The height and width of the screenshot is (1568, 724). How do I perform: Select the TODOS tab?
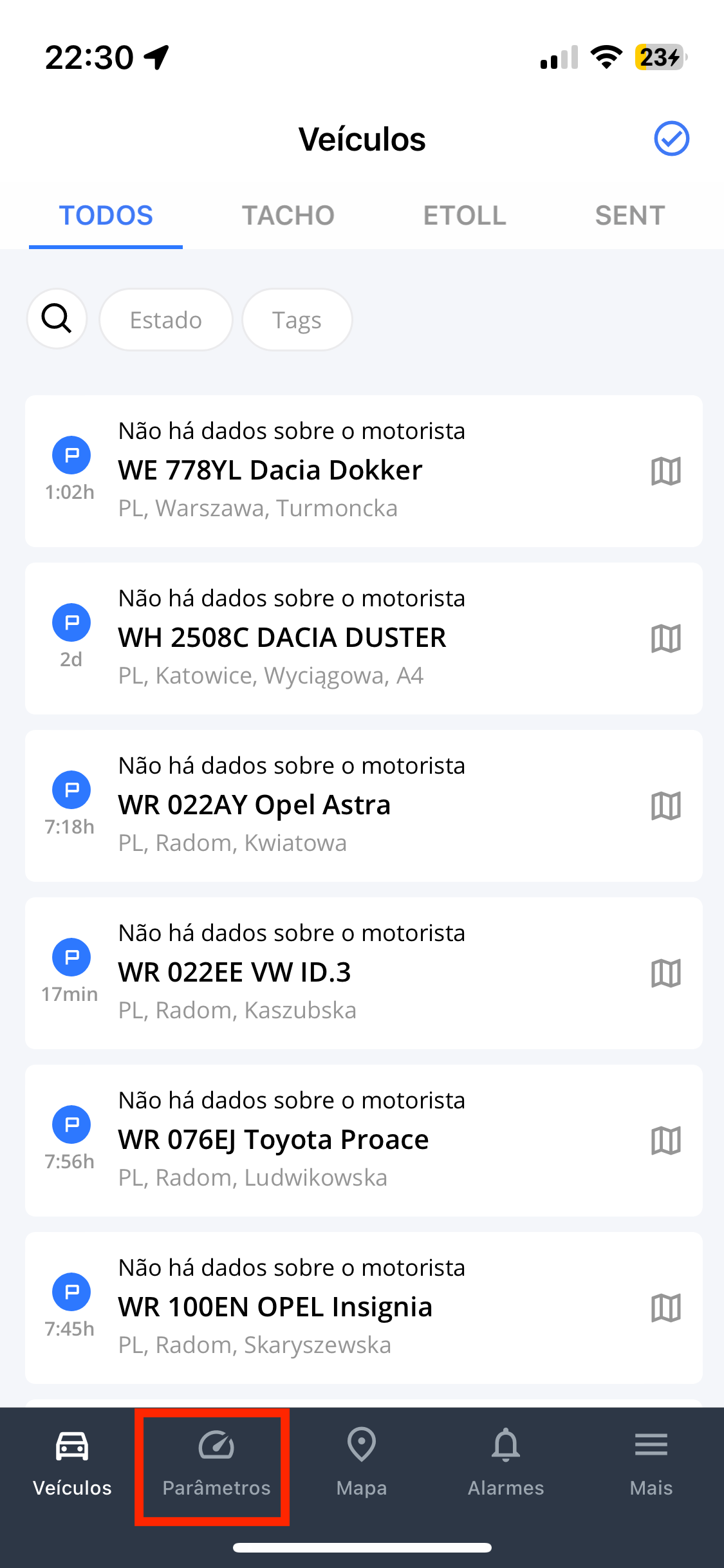[x=106, y=216]
